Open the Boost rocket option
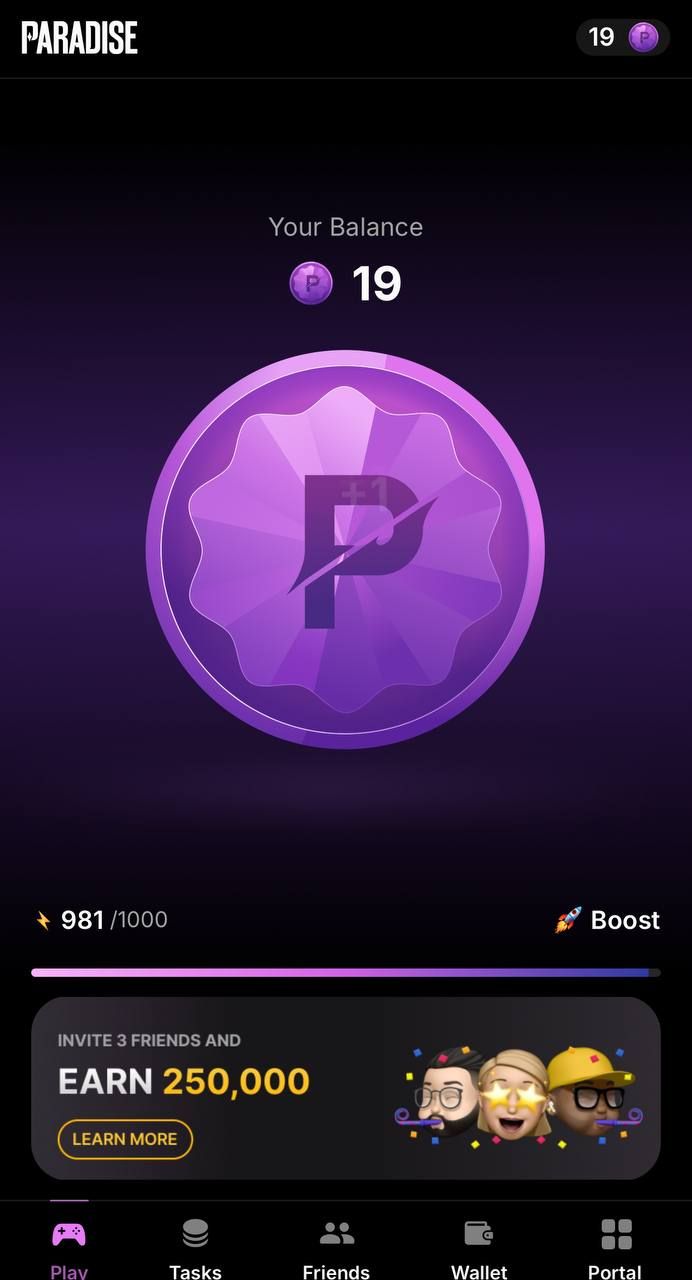The image size is (692, 1280). [608, 920]
